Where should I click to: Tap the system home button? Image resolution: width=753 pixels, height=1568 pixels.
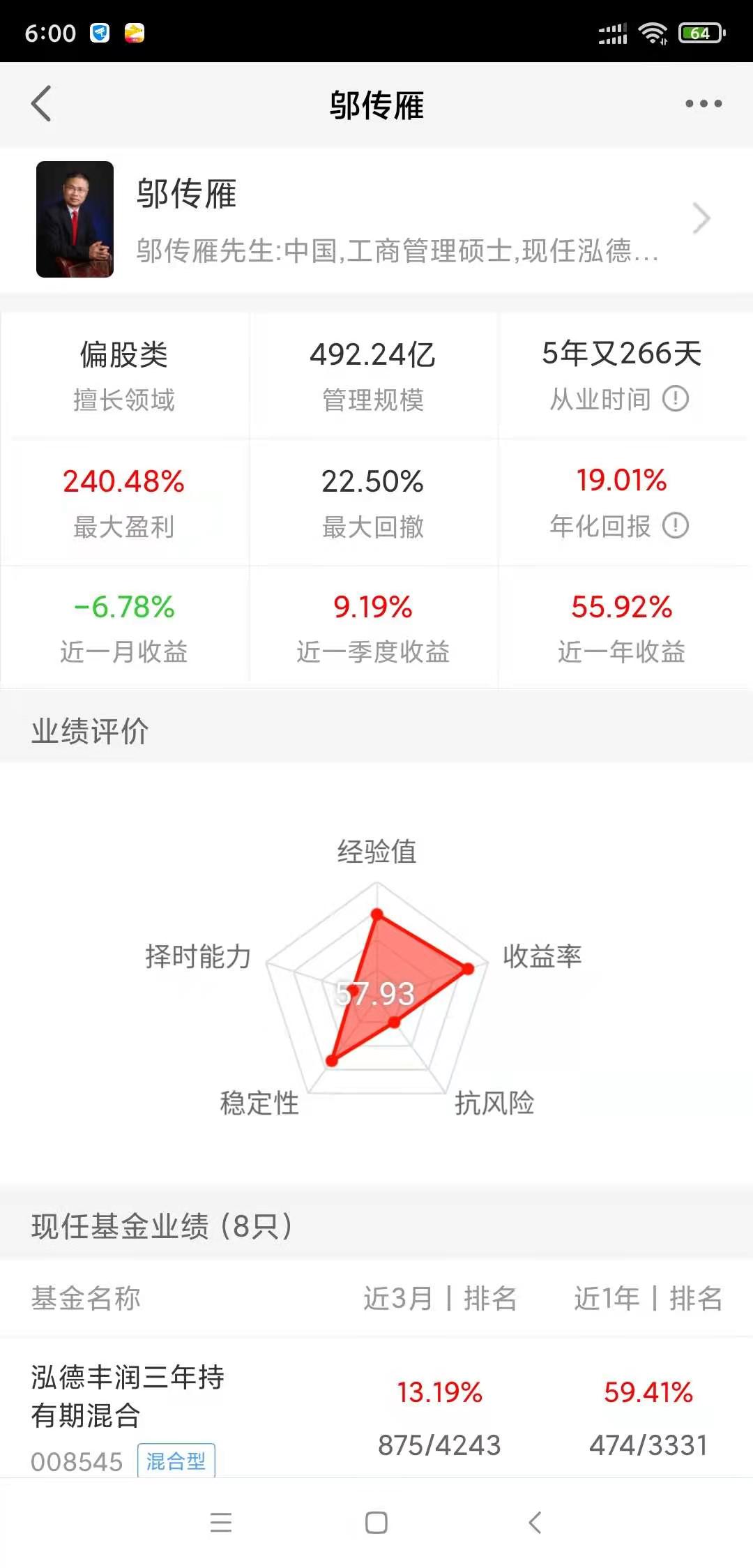376,1522
